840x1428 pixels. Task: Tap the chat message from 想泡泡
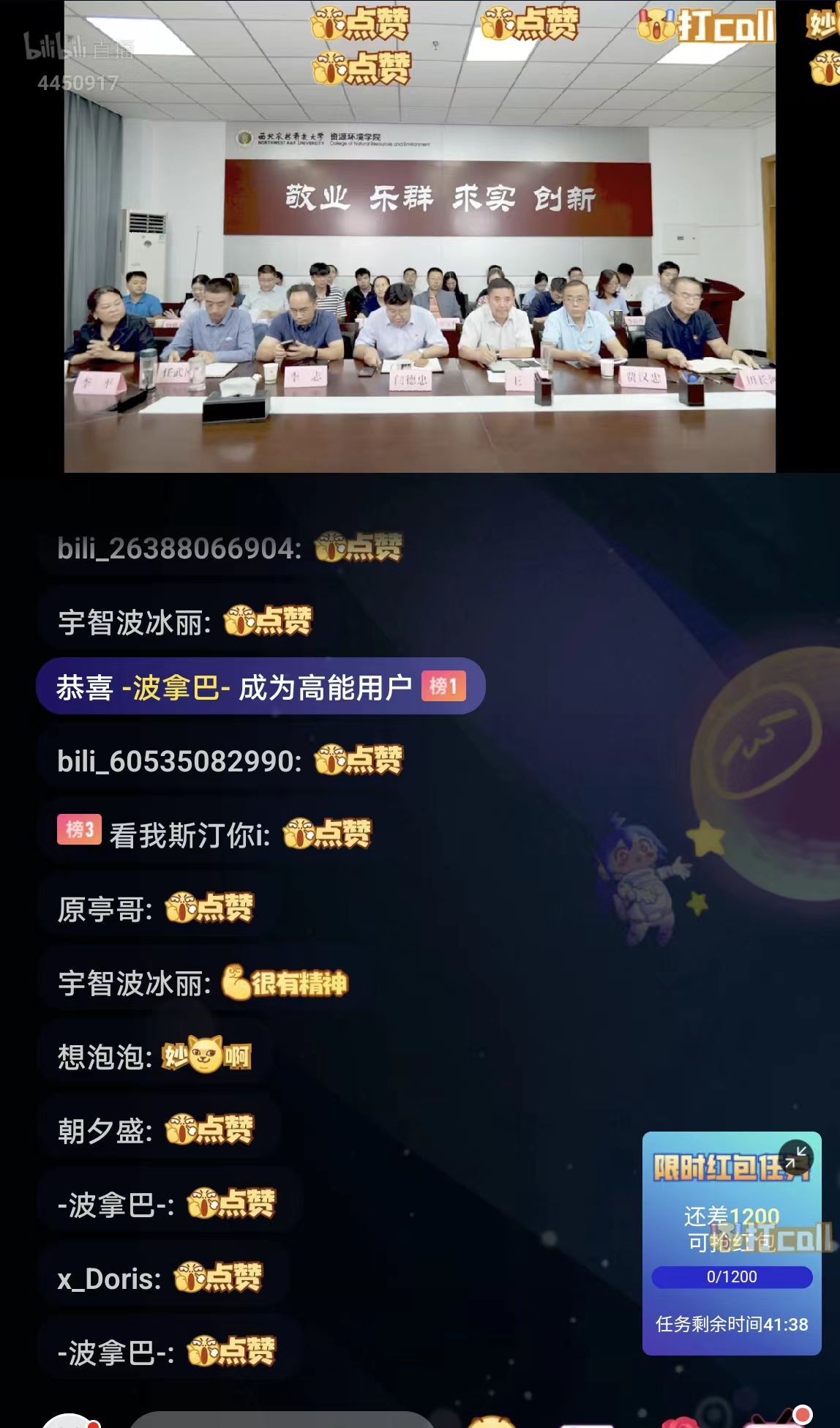tap(154, 1056)
